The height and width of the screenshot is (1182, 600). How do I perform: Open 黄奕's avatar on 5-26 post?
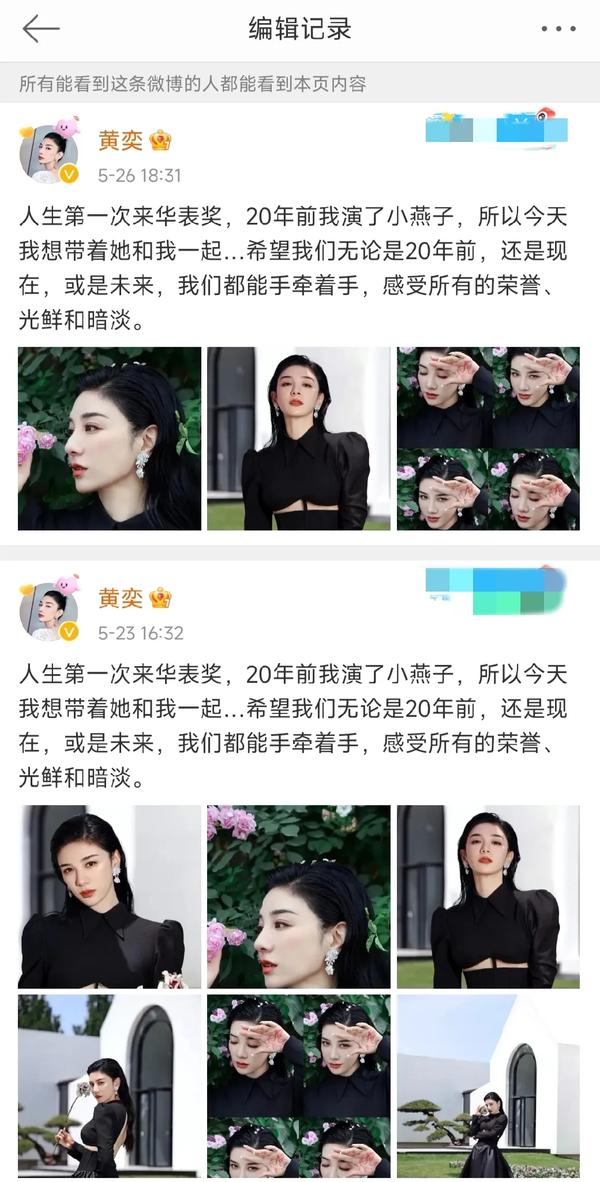(48, 155)
